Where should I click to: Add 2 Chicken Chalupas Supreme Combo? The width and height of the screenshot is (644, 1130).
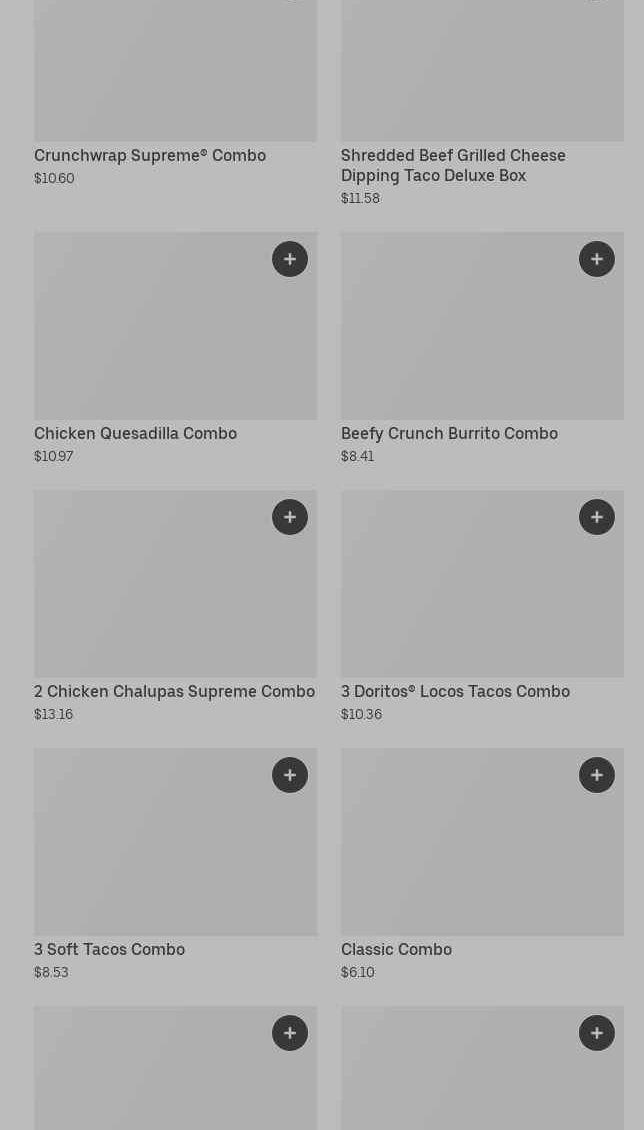[x=290, y=517]
